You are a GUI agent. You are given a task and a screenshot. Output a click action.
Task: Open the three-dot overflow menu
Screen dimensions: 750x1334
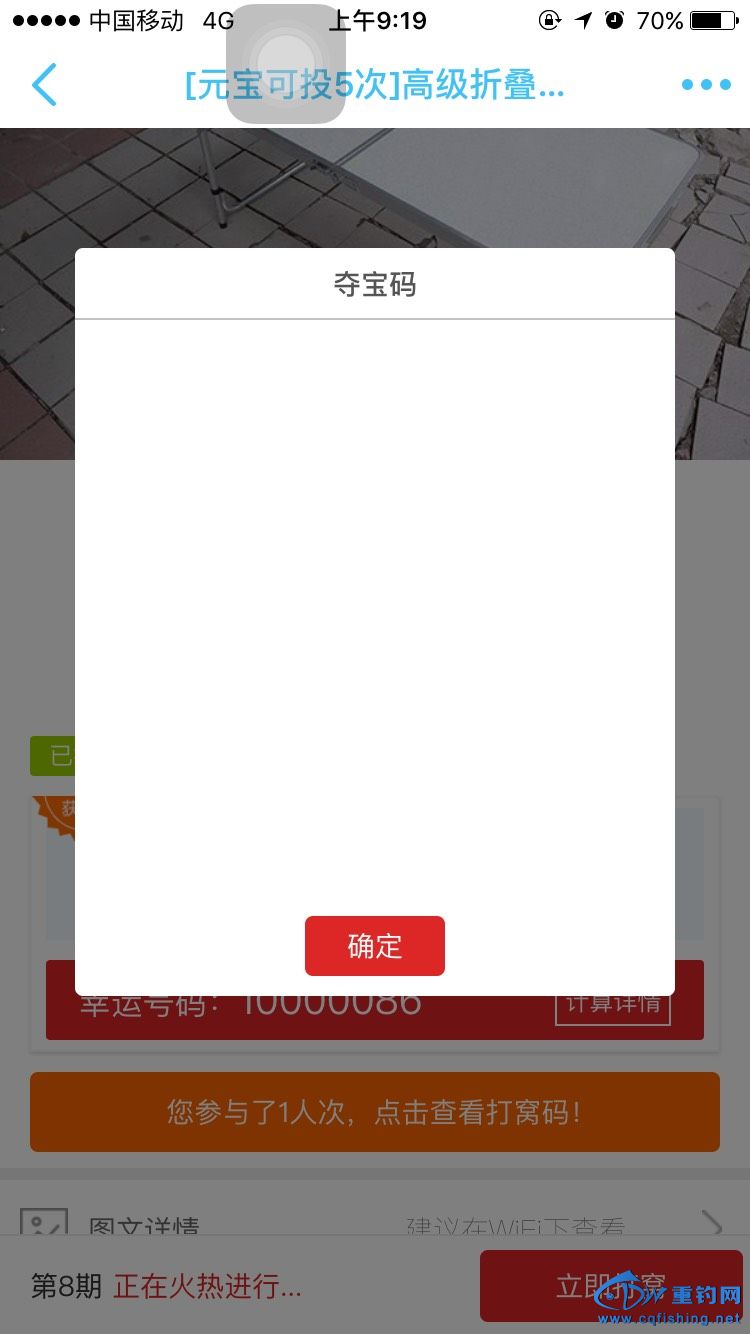click(x=706, y=85)
